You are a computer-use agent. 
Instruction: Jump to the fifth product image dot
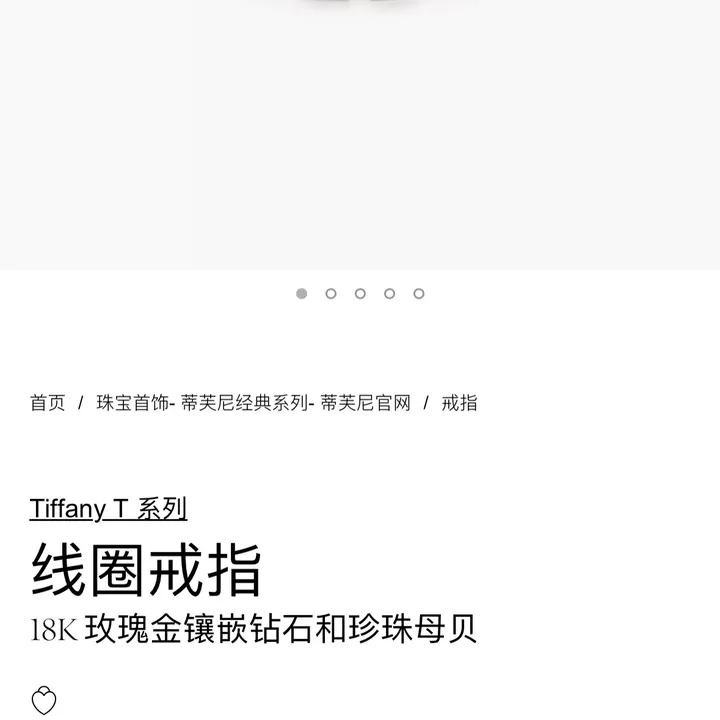click(419, 294)
